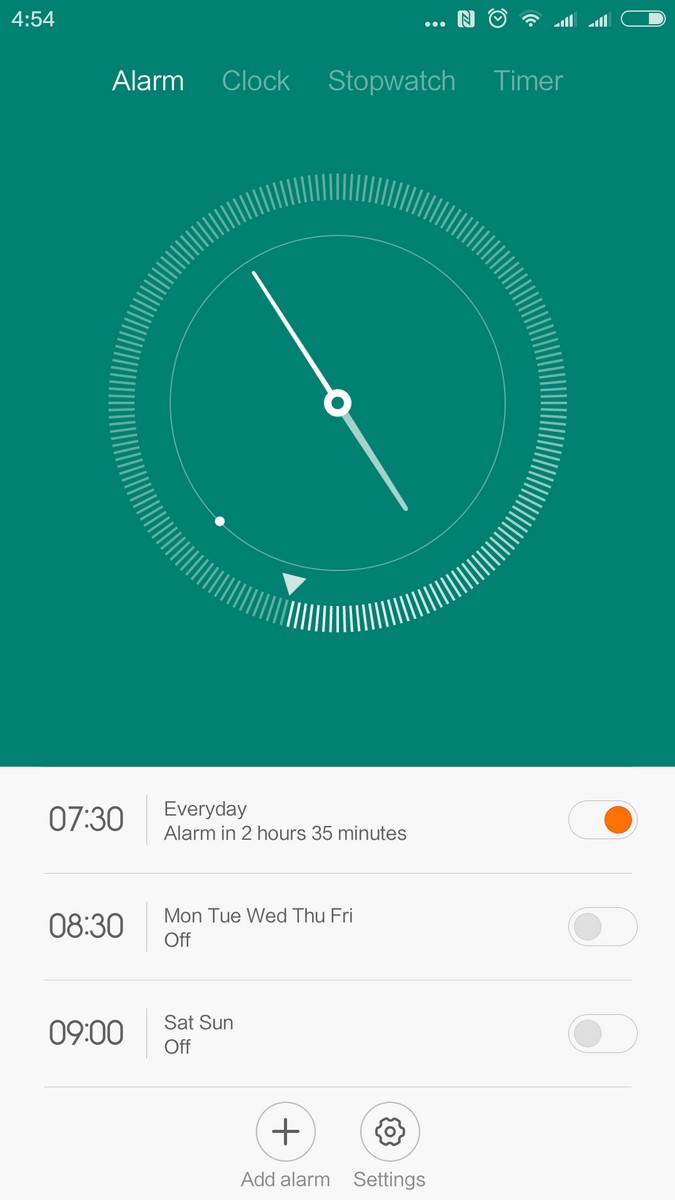Open the 07:30 Everyday alarm details
The width and height of the screenshot is (675, 1200).
pos(285,820)
